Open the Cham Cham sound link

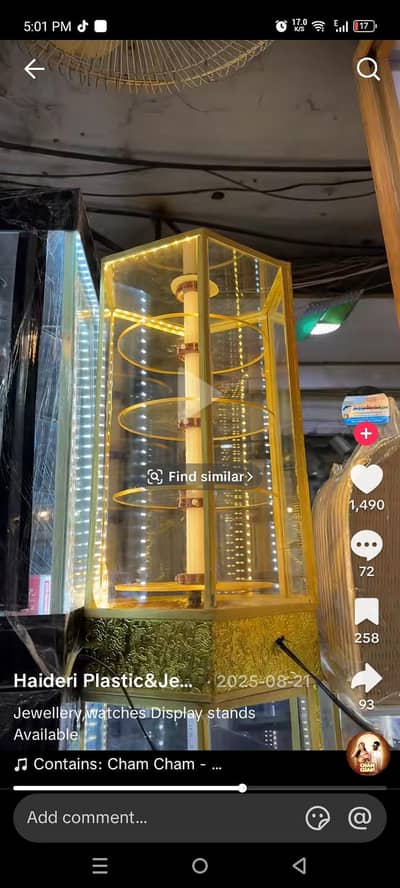[x=117, y=765]
